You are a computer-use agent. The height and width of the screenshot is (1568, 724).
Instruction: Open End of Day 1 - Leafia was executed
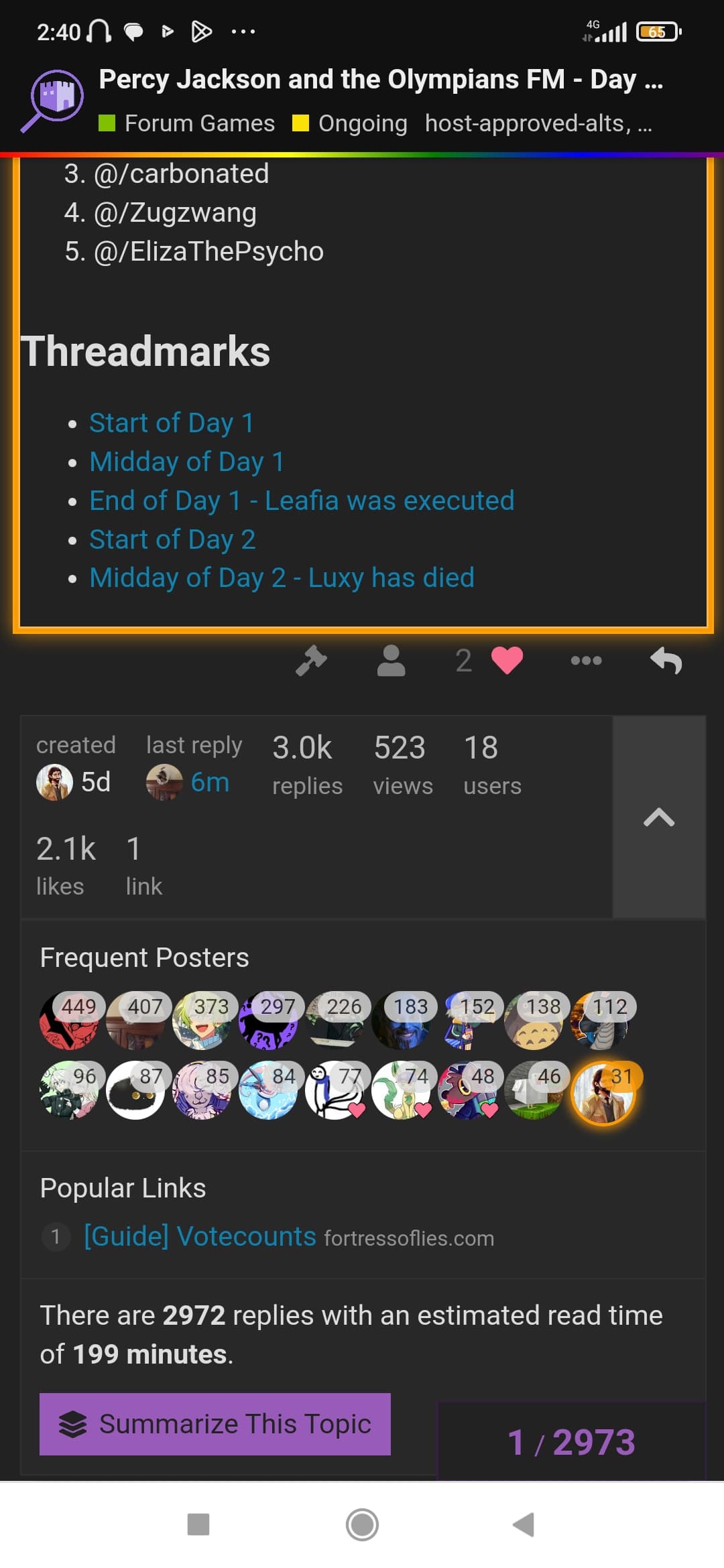point(302,501)
